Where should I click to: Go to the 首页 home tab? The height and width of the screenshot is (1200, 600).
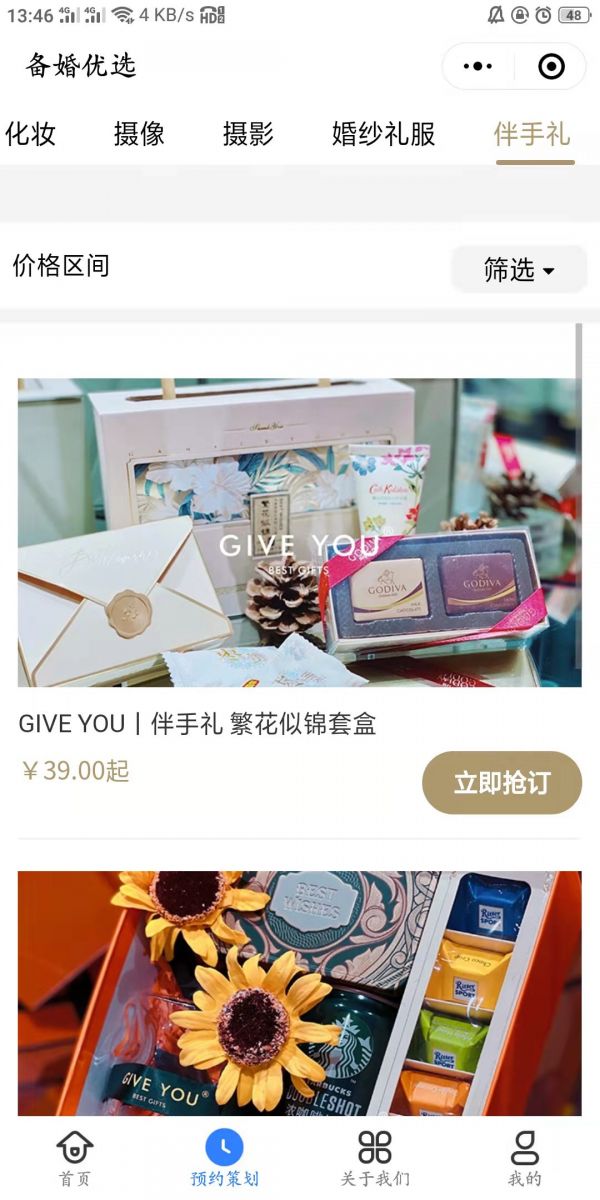pos(75,1158)
